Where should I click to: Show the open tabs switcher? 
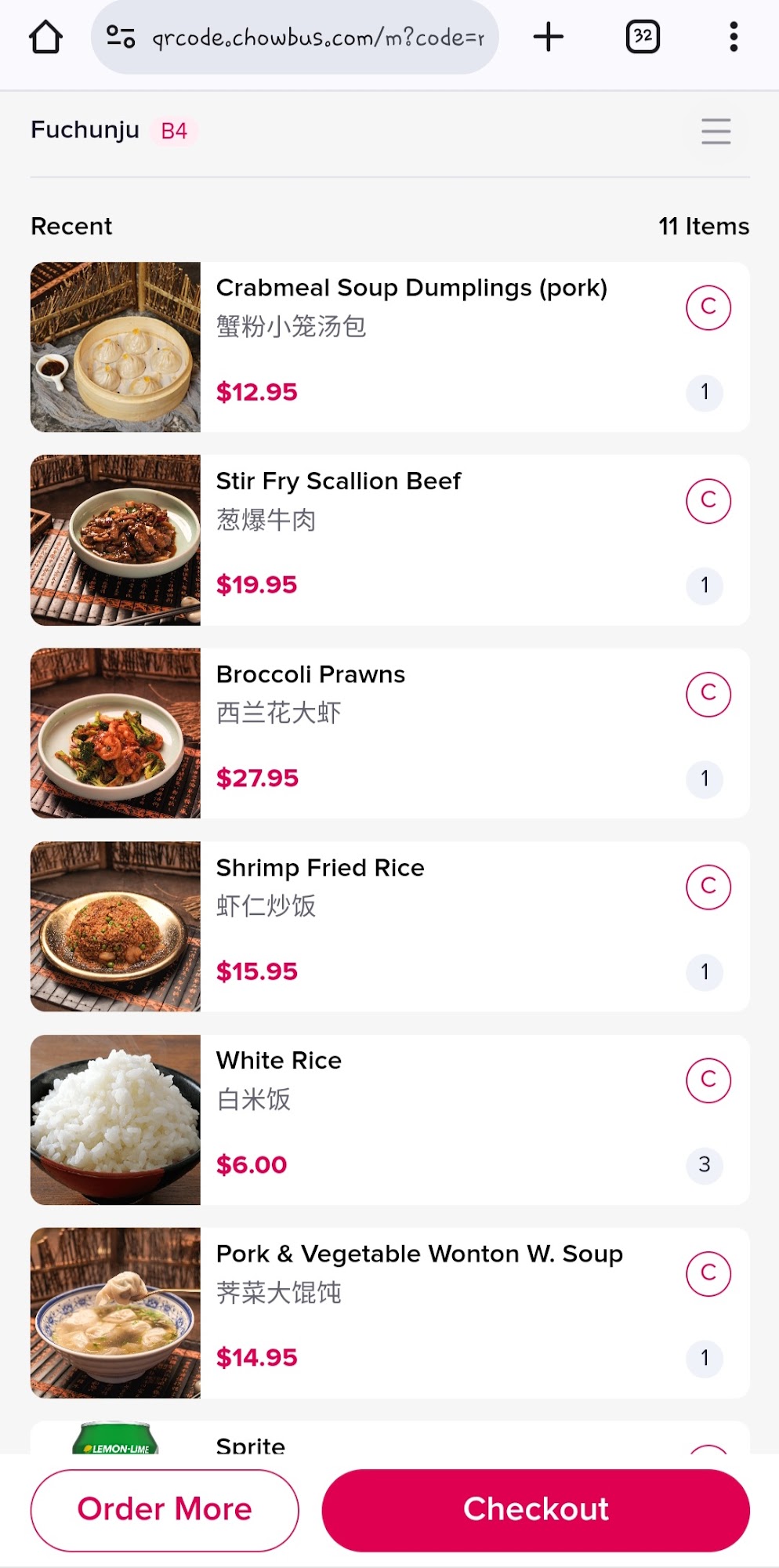coord(643,37)
